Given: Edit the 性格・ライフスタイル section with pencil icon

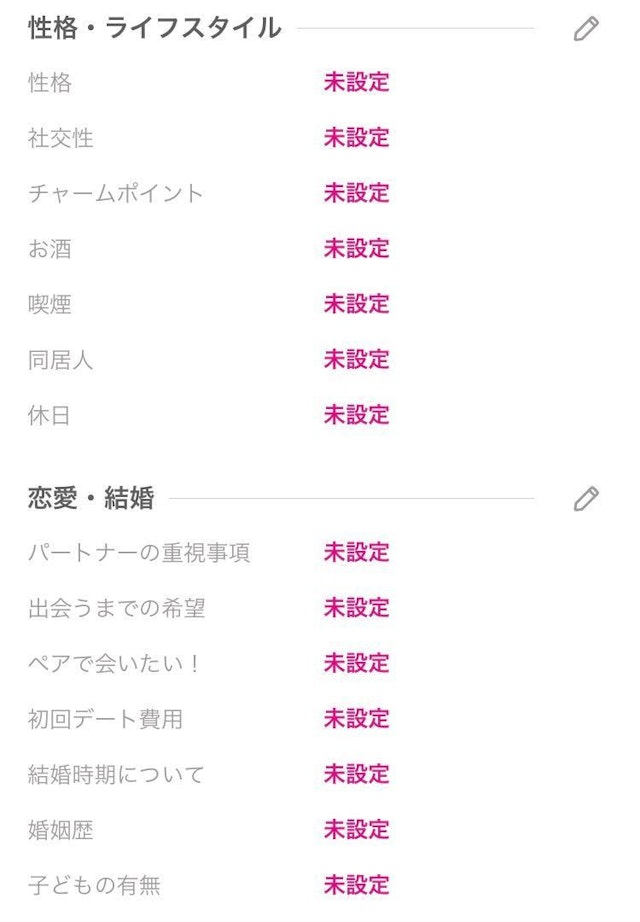Looking at the screenshot, I should coord(586,30).
